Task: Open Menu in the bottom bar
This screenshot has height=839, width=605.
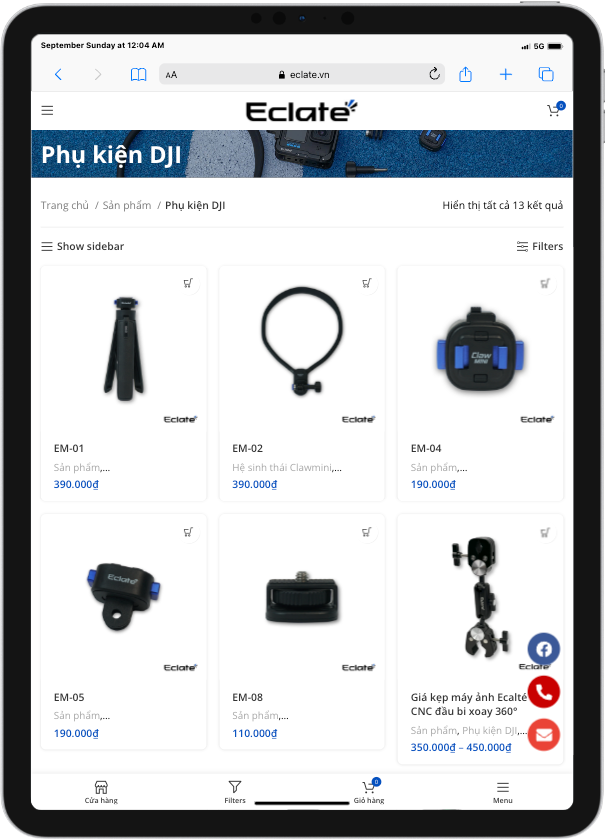Action: click(502, 792)
